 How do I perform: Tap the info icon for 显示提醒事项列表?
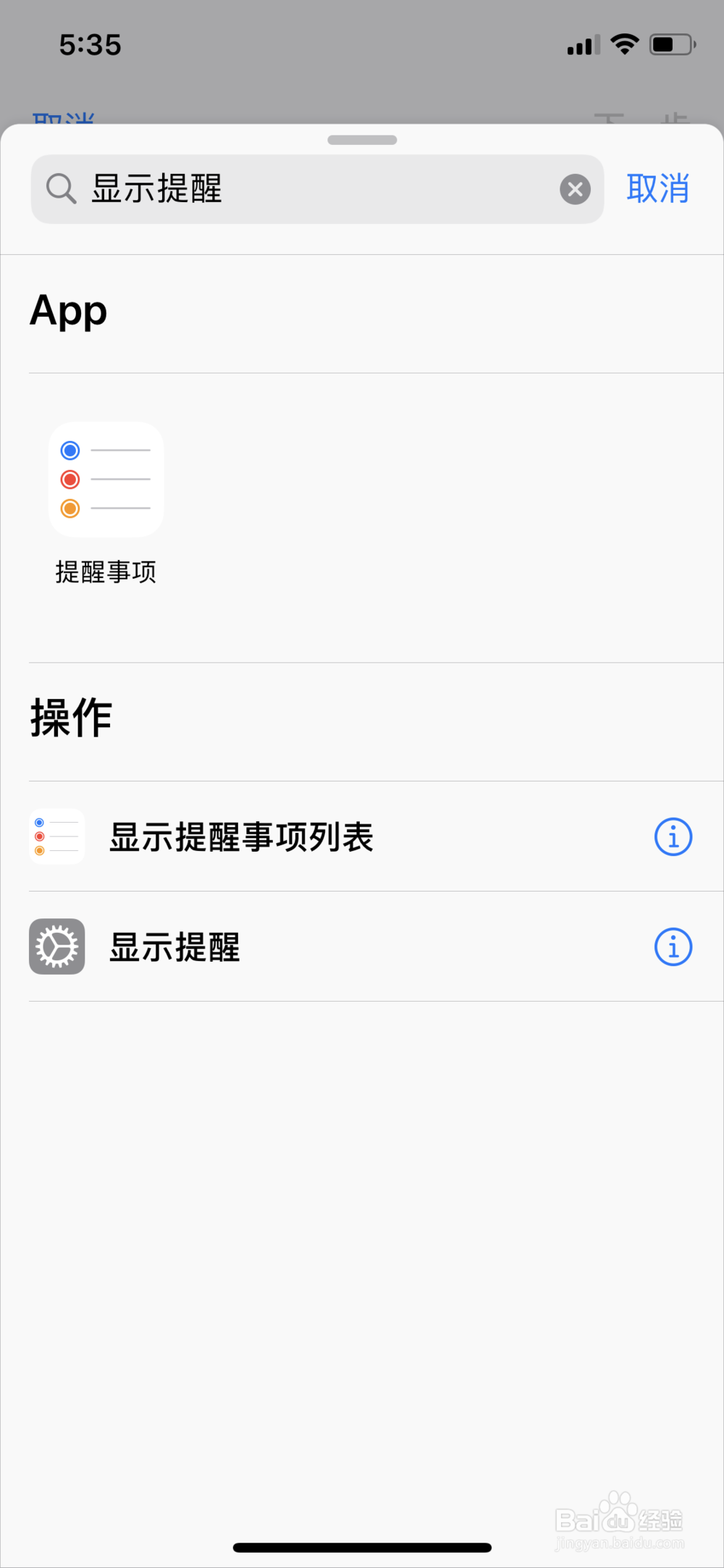[673, 836]
